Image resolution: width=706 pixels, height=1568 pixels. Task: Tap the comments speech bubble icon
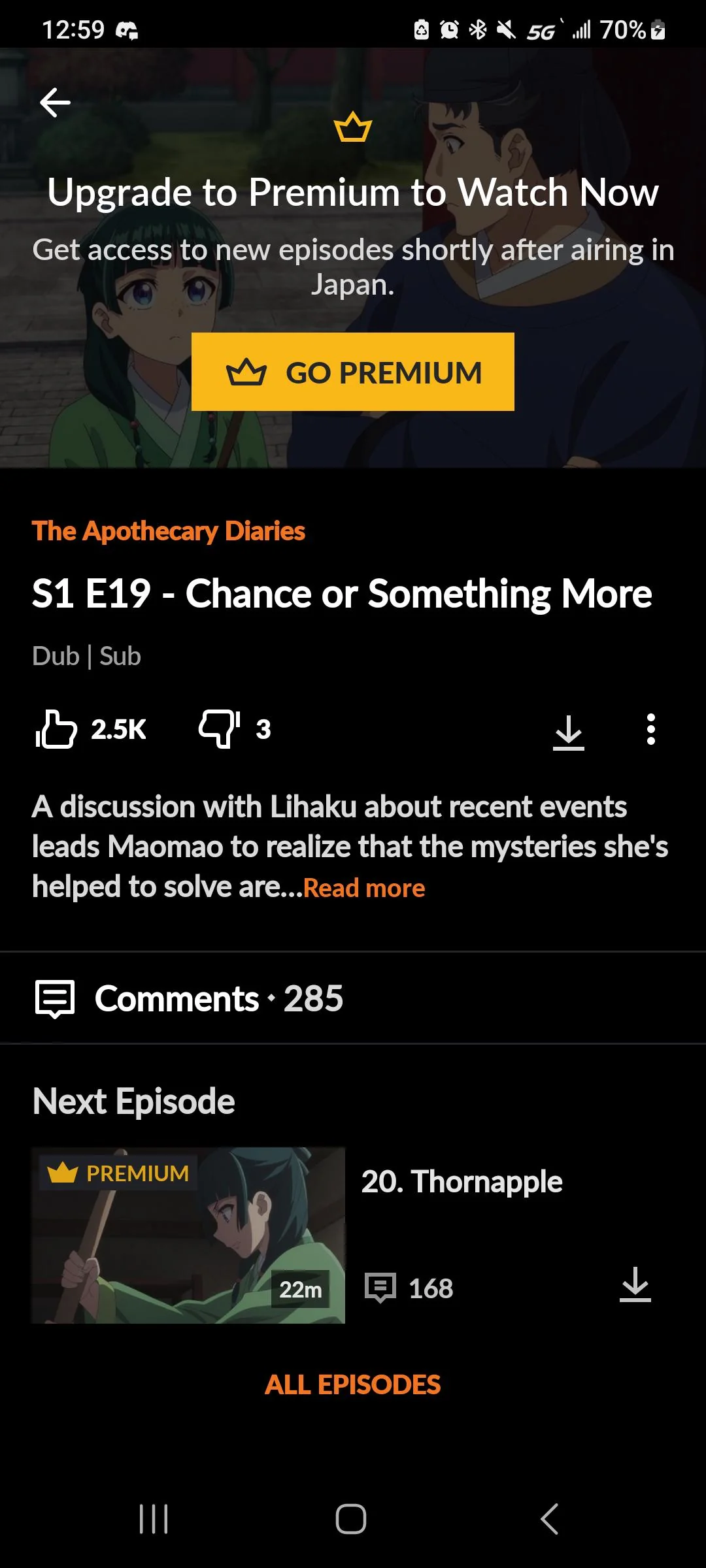[x=56, y=998]
